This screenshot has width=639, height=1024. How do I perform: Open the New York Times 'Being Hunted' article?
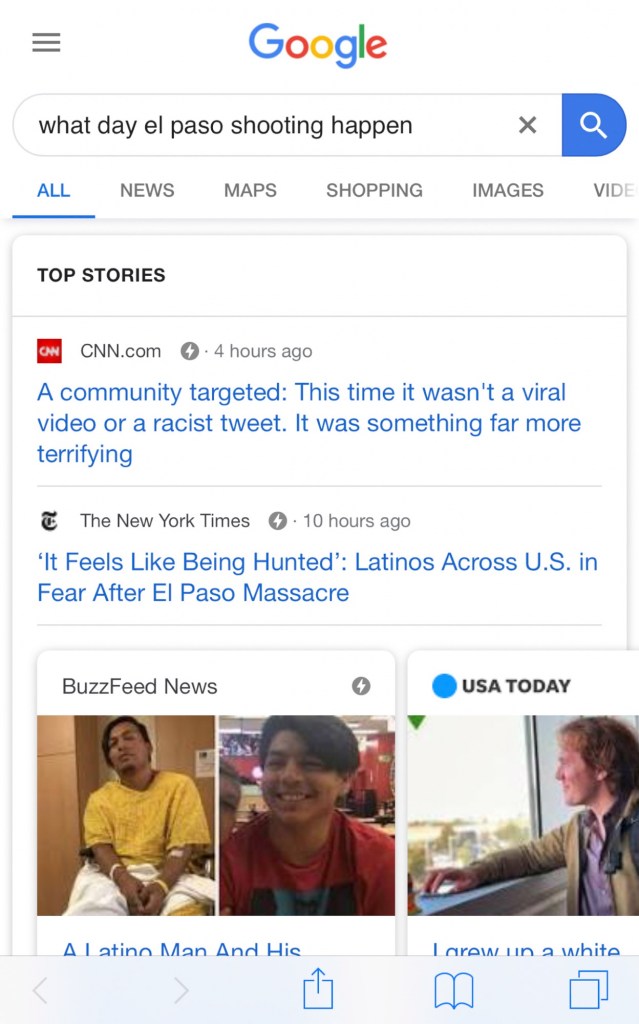pos(317,577)
